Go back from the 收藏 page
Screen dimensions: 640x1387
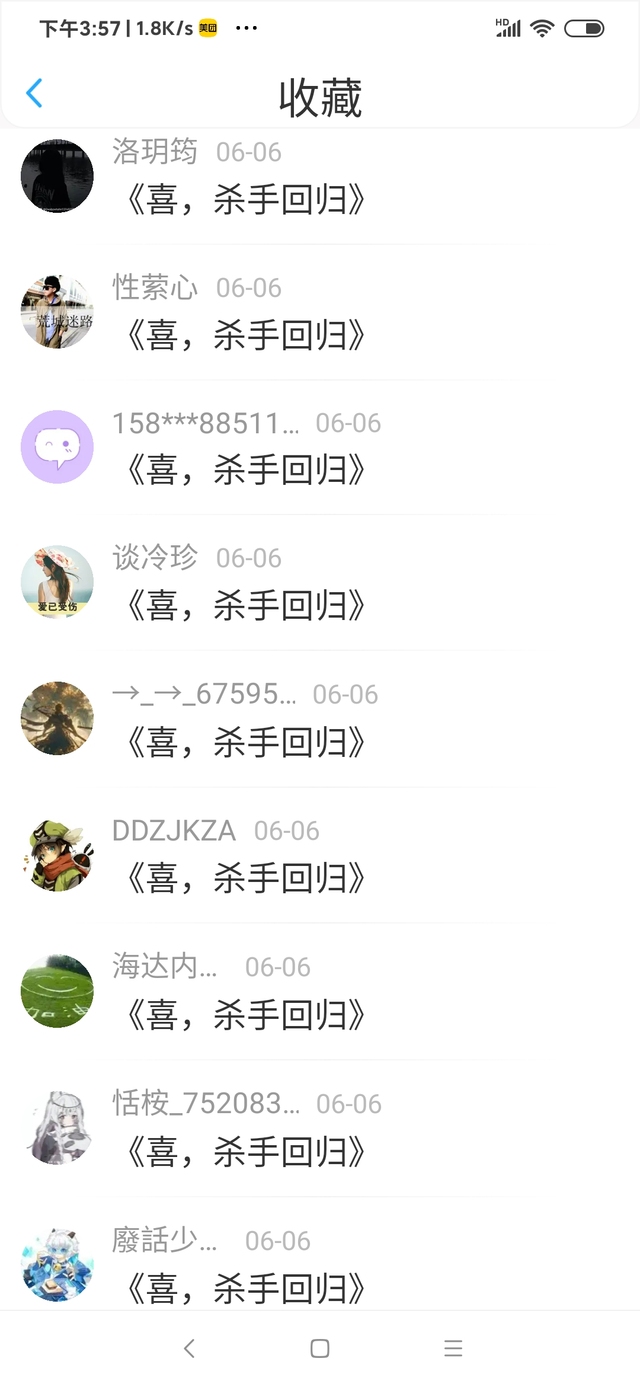34,94
